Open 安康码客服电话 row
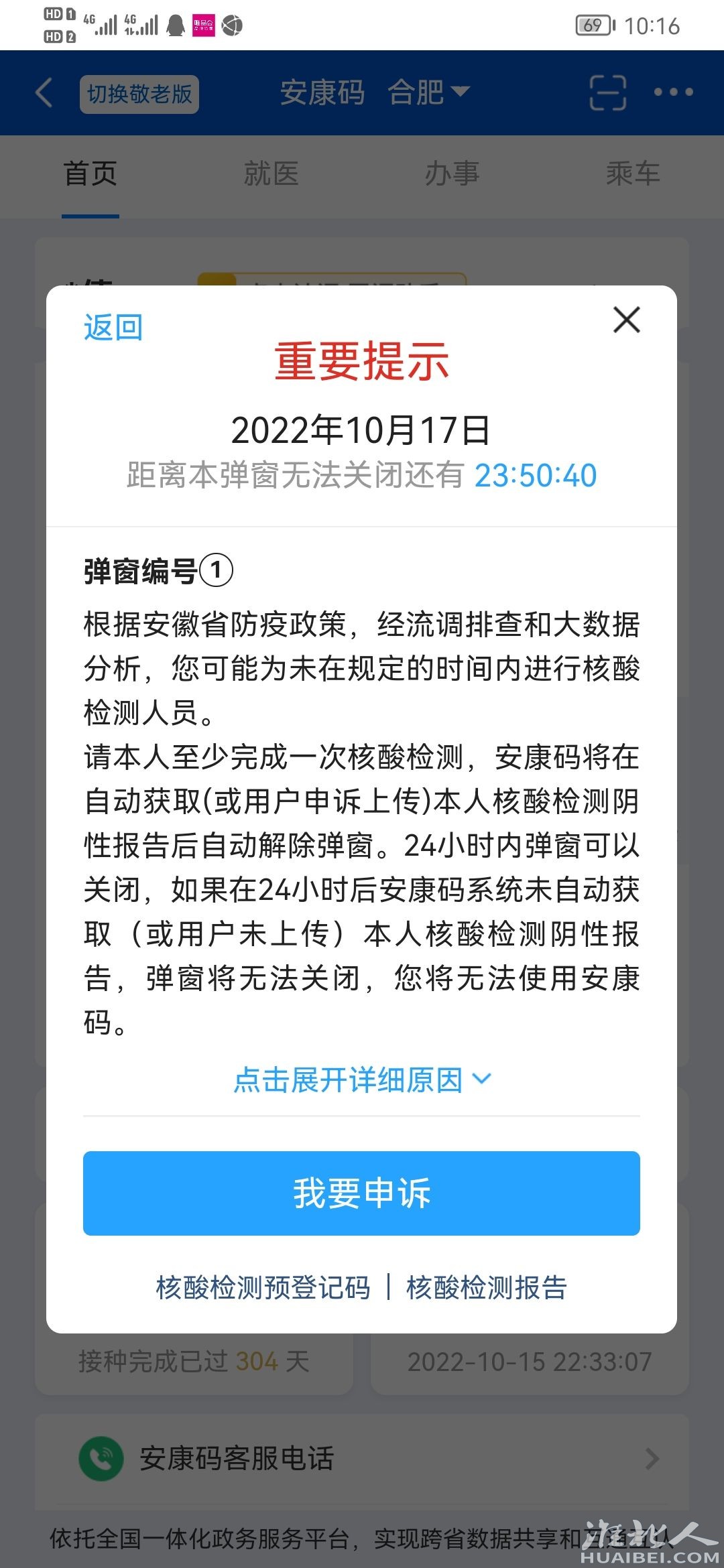The height and width of the screenshot is (1568, 724). click(x=362, y=1458)
